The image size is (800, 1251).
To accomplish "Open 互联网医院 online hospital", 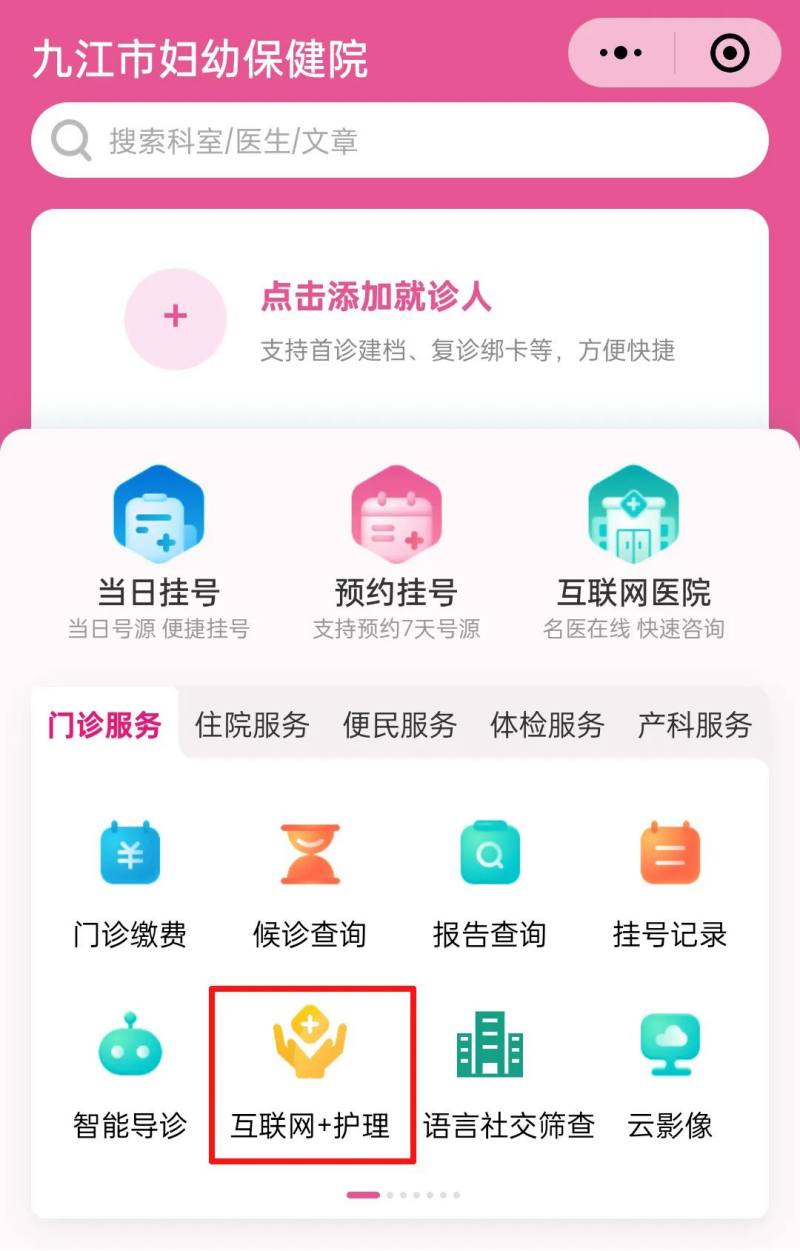I will (633, 550).
